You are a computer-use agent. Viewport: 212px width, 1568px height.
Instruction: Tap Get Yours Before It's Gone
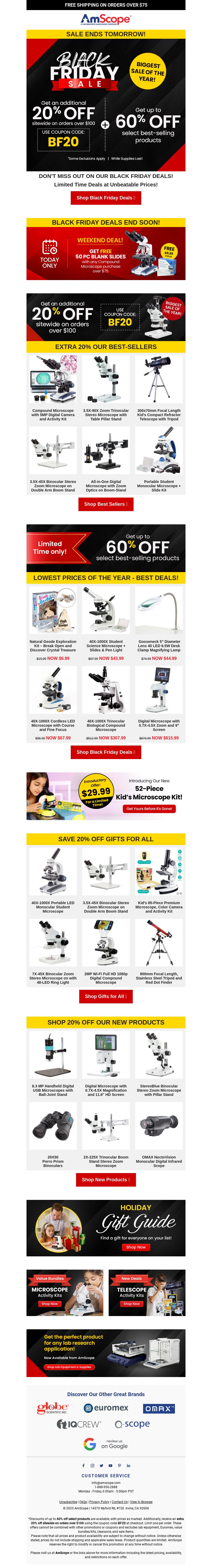point(149,809)
